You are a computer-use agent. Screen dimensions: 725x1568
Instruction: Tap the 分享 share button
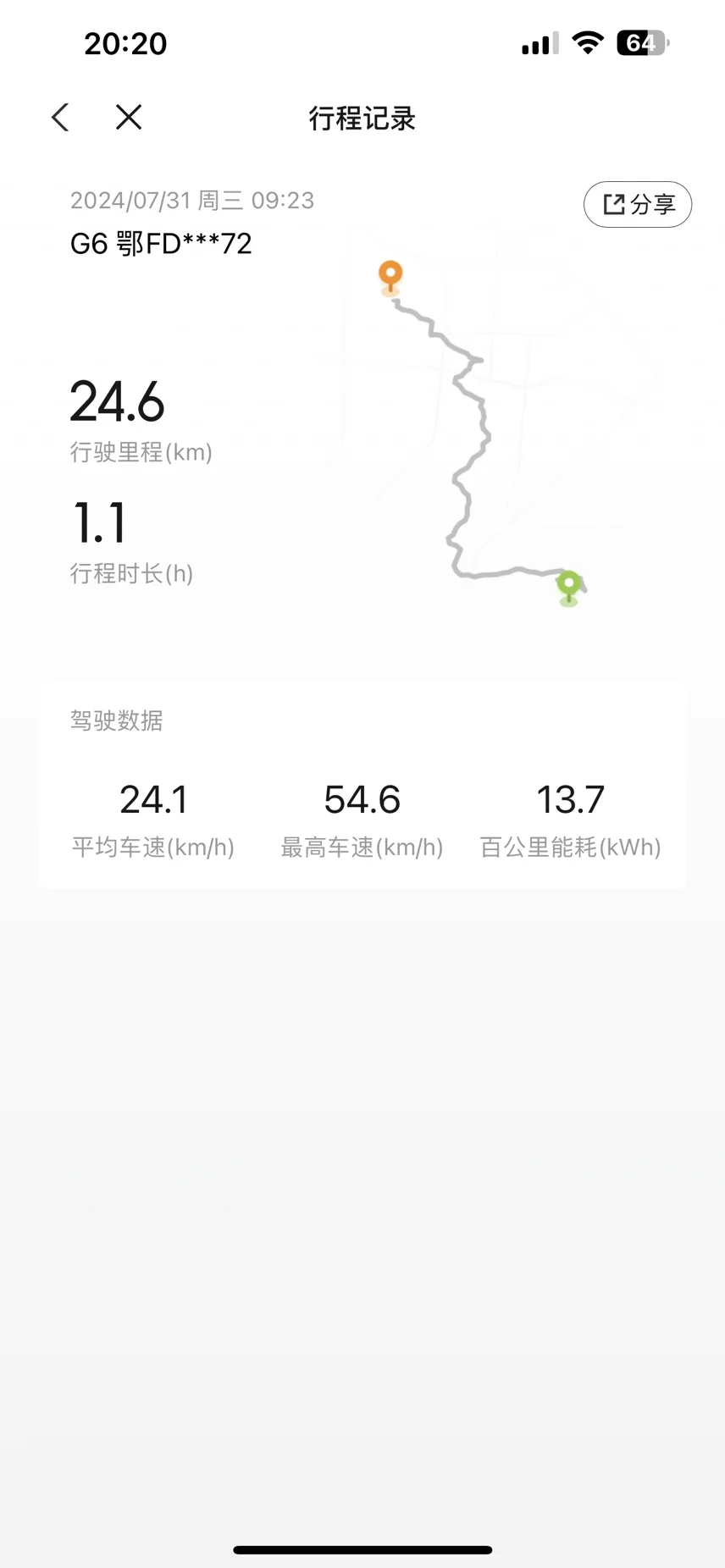(x=638, y=204)
